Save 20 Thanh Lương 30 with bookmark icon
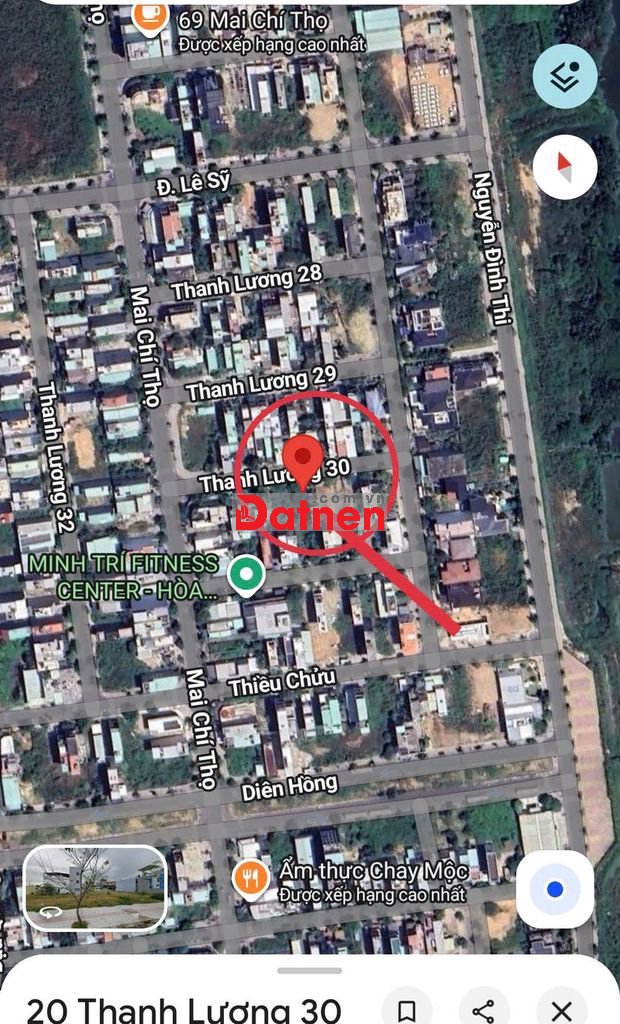Image resolution: width=620 pixels, height=1024 pixels. coord(406,1008)
